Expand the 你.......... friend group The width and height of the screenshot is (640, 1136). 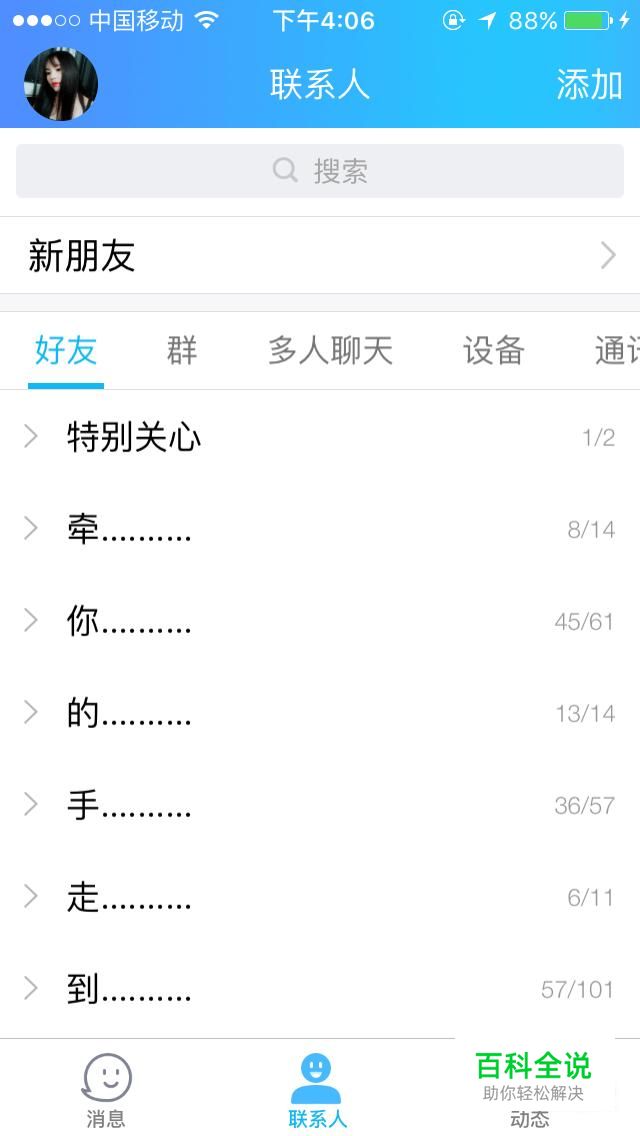(320, 621)
